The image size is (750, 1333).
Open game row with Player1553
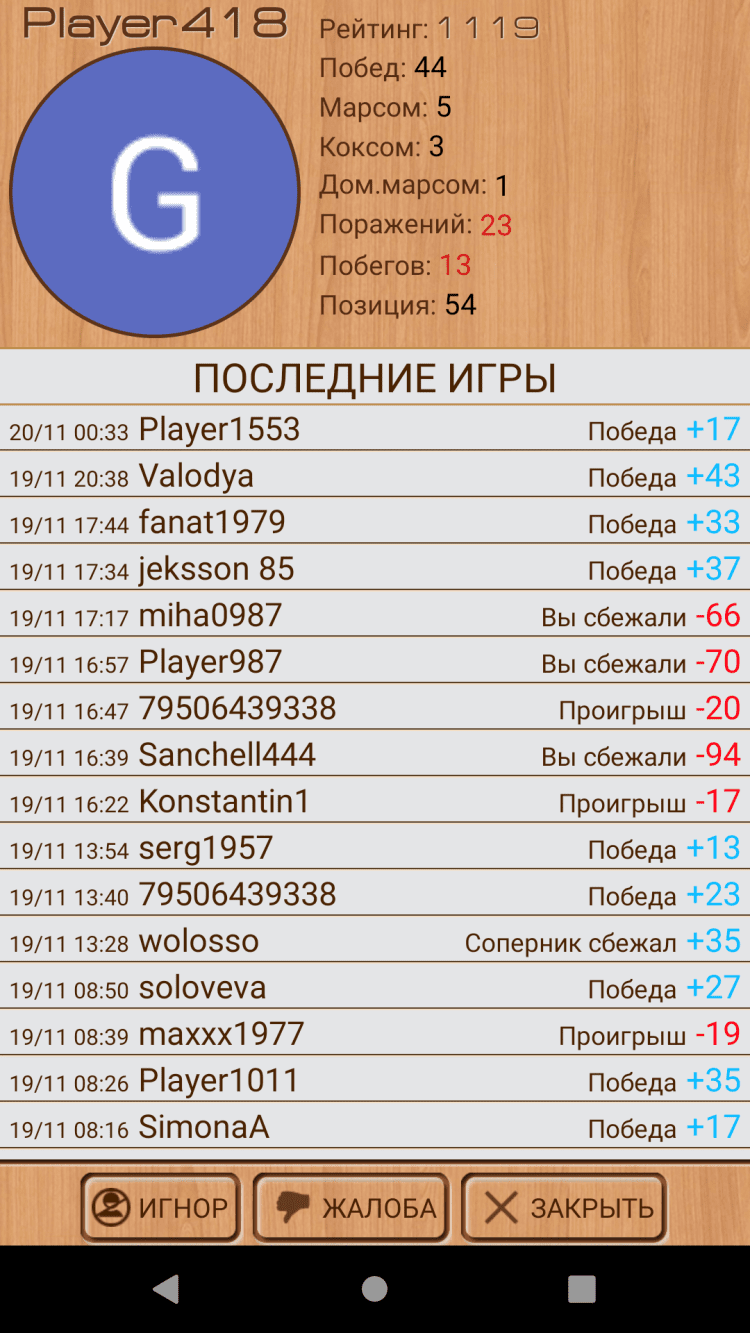[x=374, y=430]
